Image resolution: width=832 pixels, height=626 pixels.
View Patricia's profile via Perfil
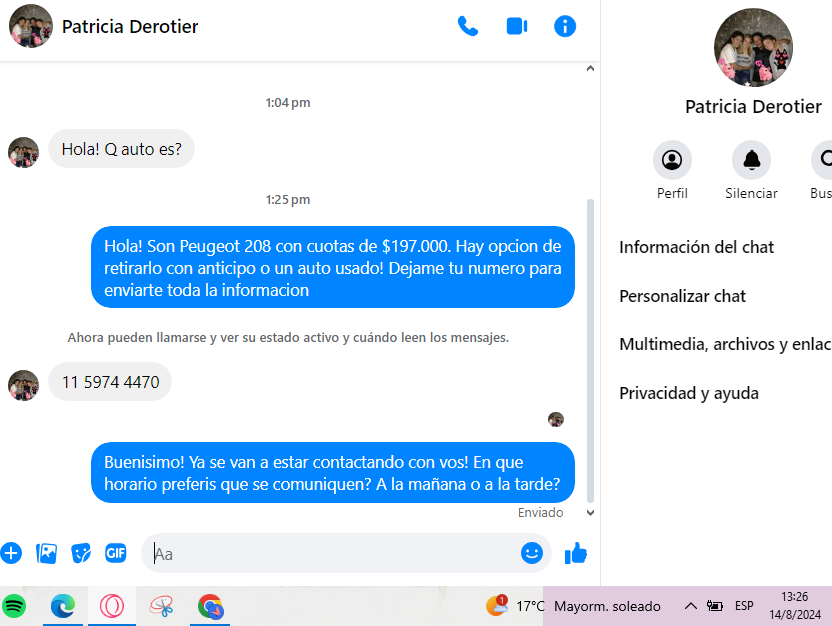pos(672,160)
